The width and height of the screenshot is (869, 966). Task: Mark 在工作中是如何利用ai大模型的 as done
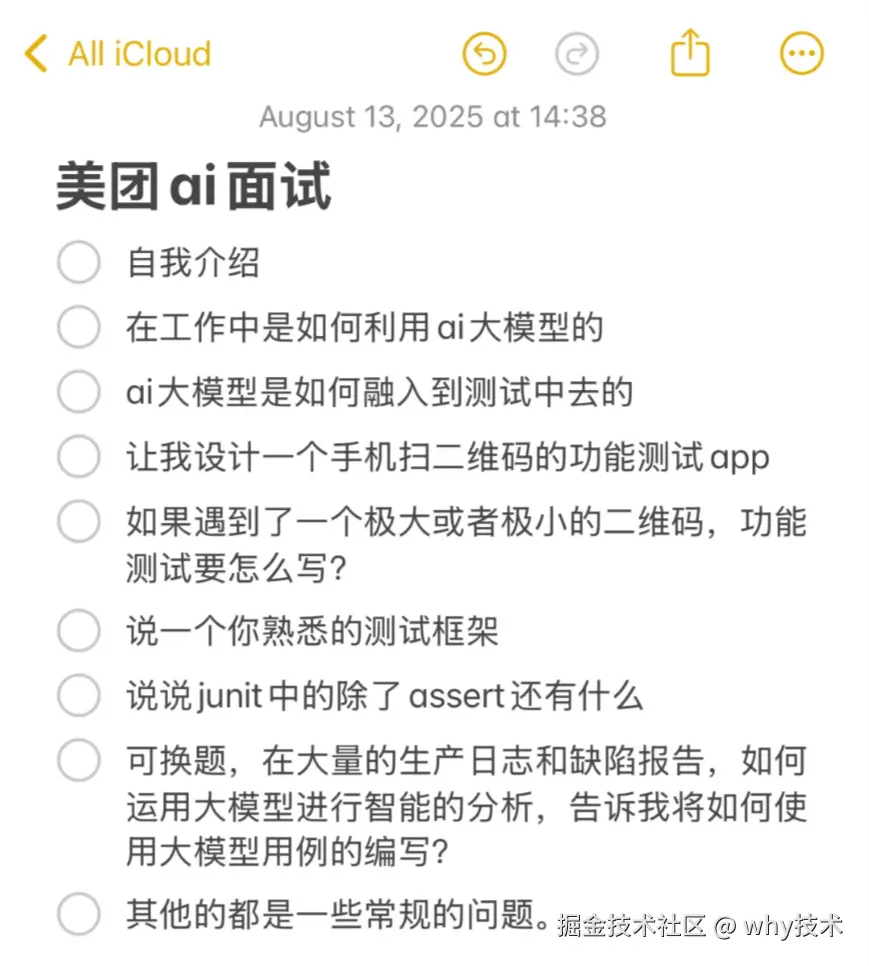pyautogui.click(x=79, y=327)
